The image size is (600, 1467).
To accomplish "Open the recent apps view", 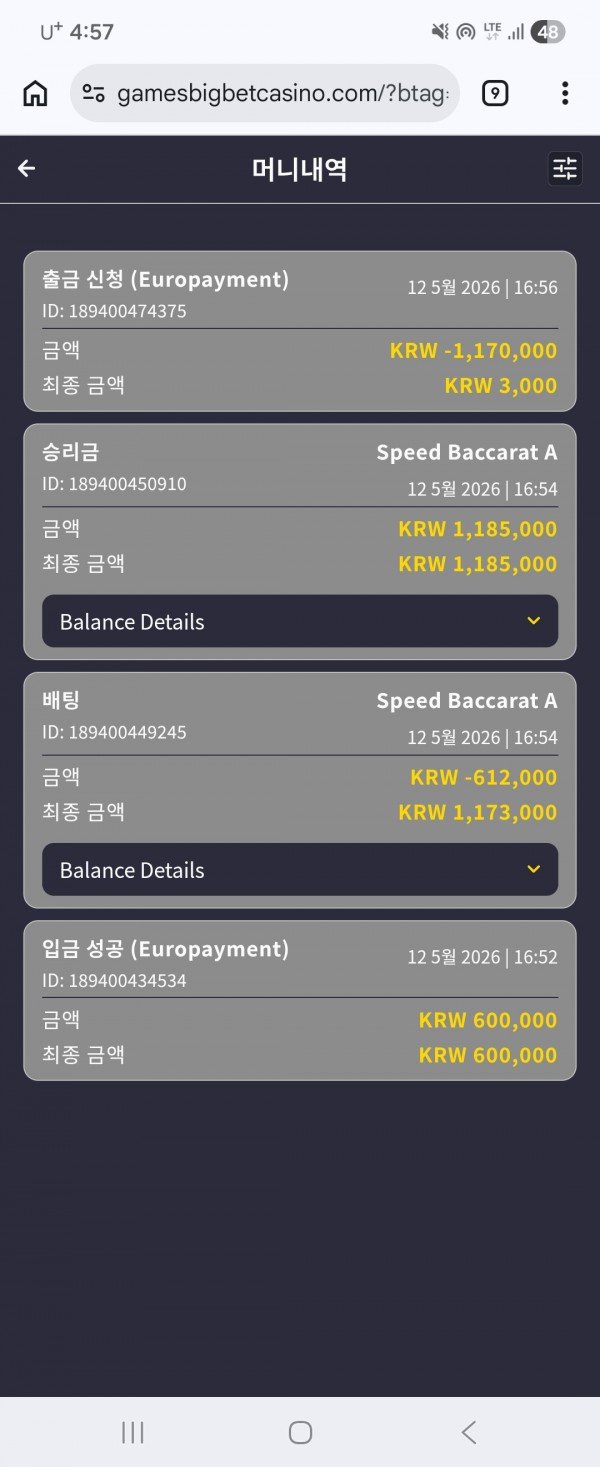I will (x=133, y=1432).
